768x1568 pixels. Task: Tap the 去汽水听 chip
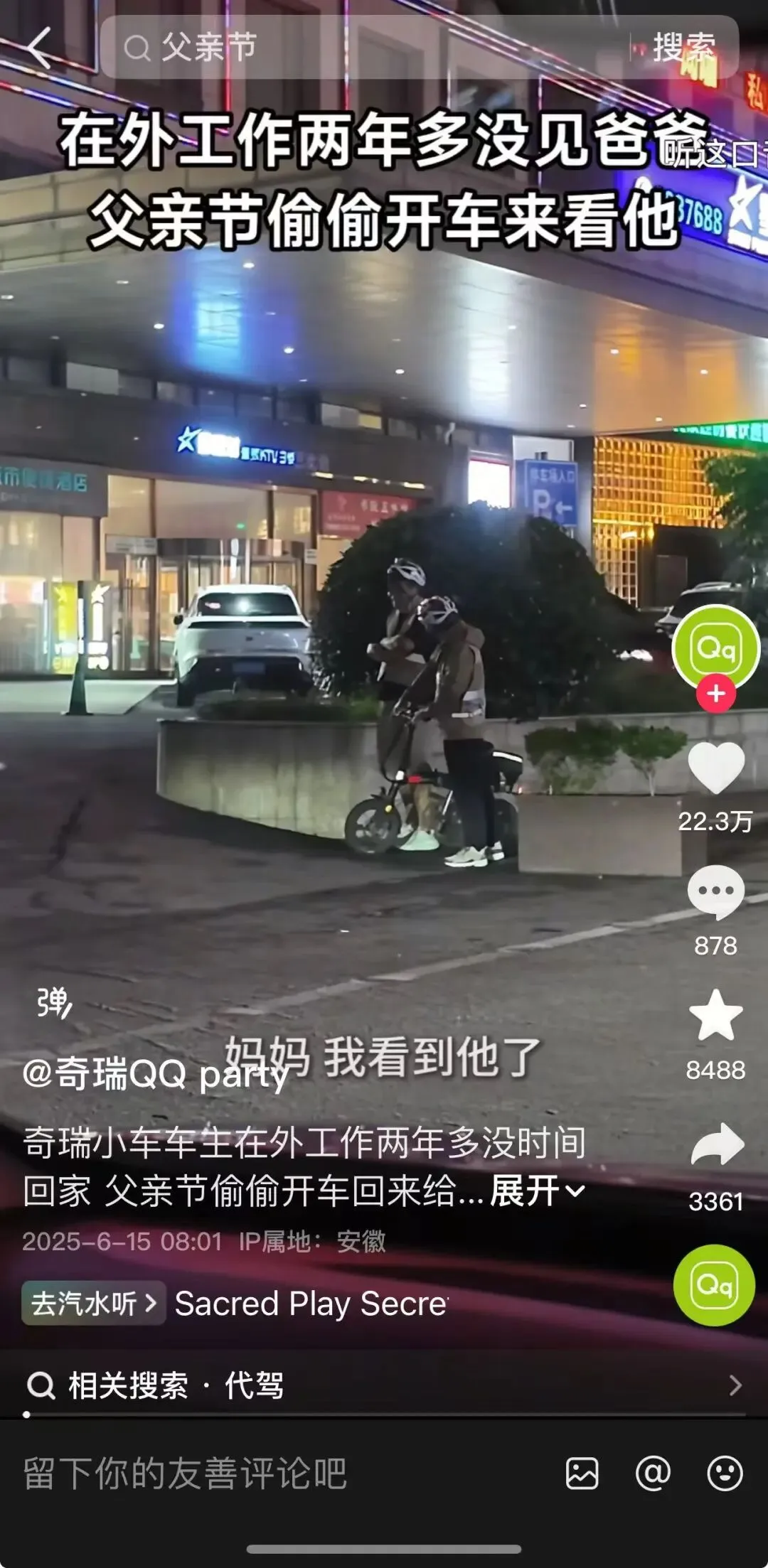[93, 1303]
